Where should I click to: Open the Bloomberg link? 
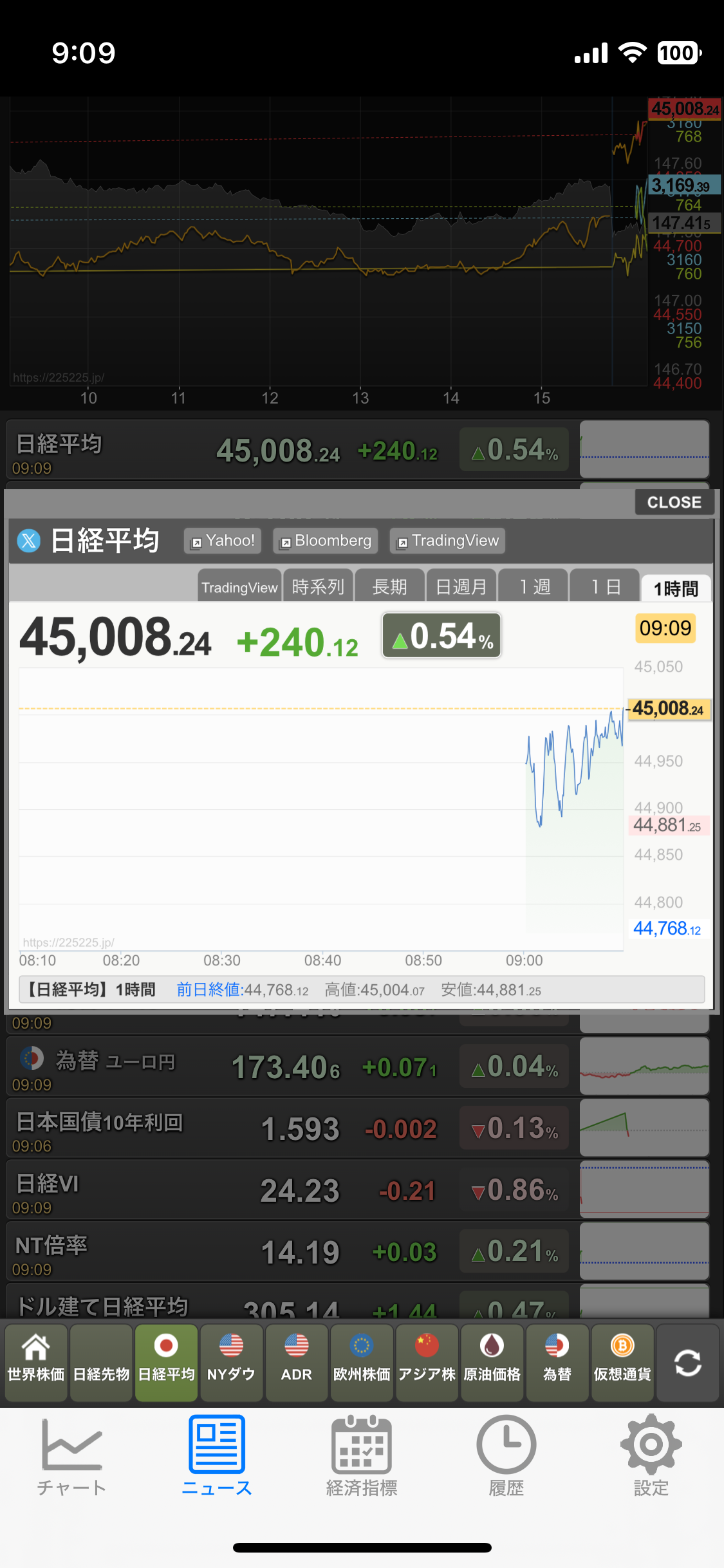click(x=326, y=541)
